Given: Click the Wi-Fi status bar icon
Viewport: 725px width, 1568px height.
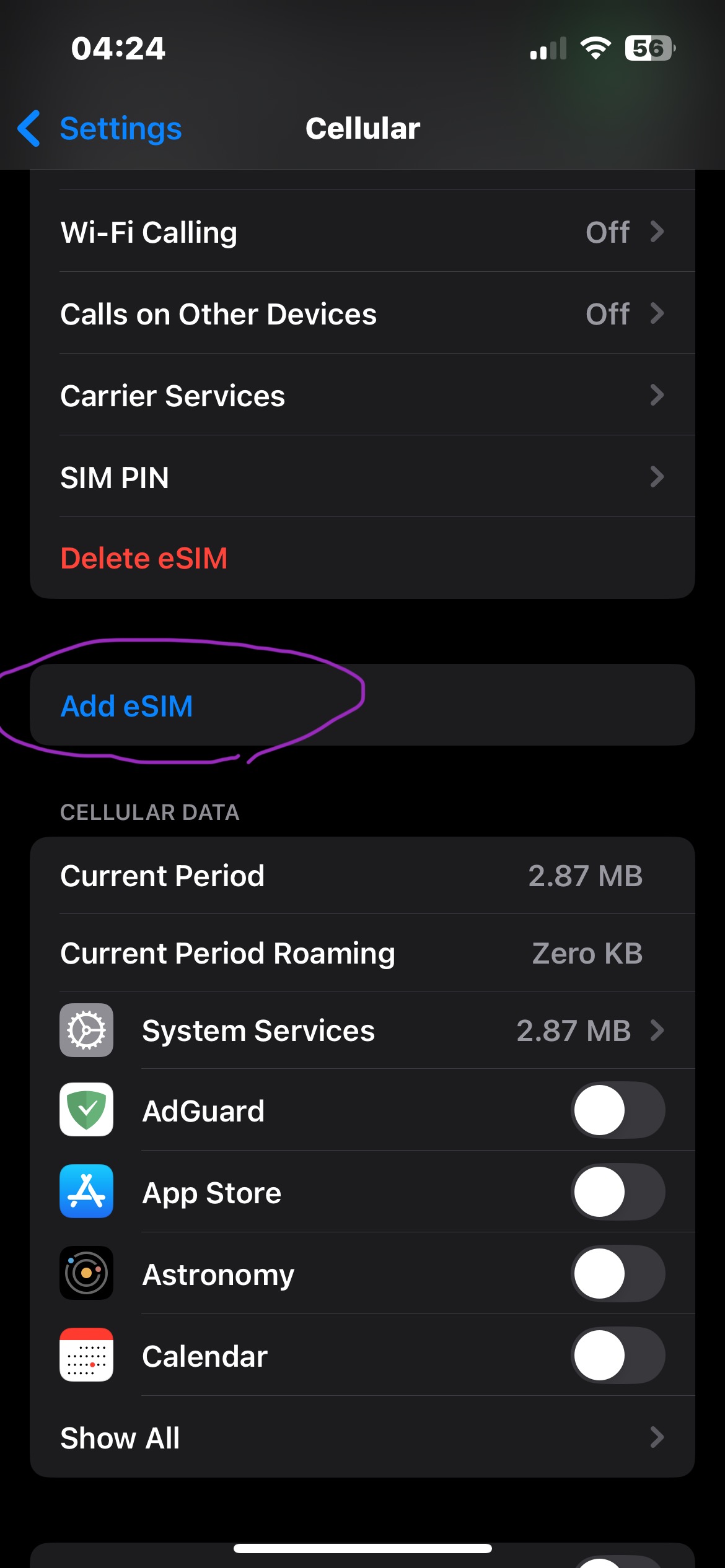Looking at the screenshot, I should [x=595, y=48].
